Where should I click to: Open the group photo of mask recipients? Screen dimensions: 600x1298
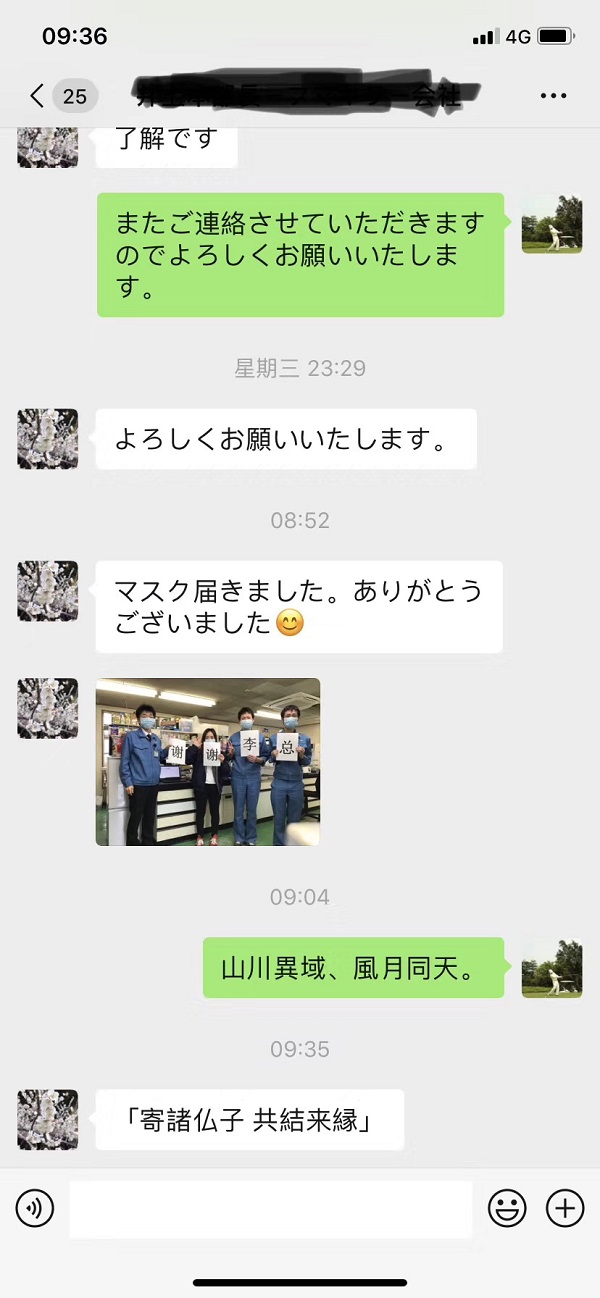pos(208,762)
